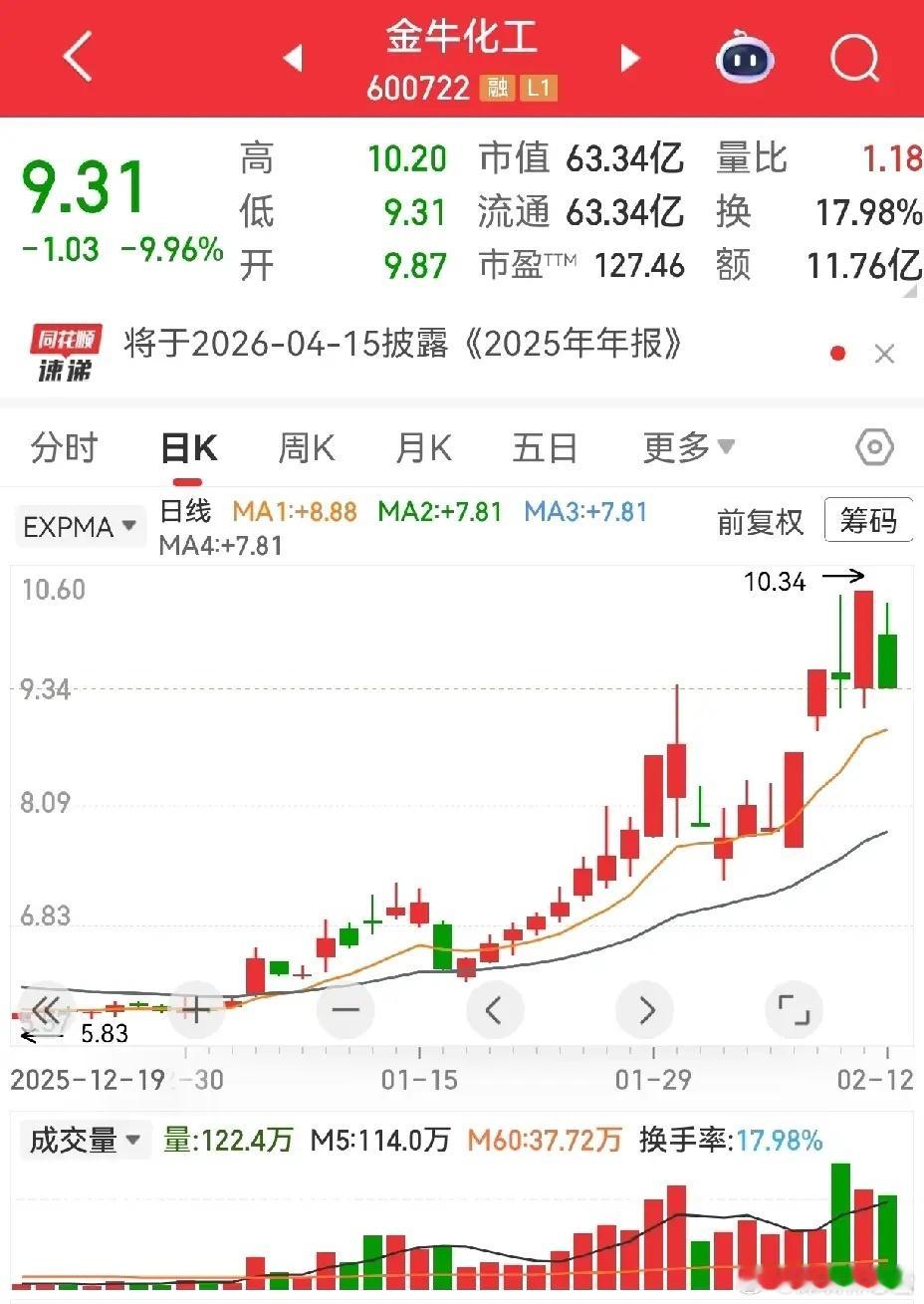924x1304 pixels.
Task: Jump to earliest data with double-left arrows
Action: click(47, 1009)
